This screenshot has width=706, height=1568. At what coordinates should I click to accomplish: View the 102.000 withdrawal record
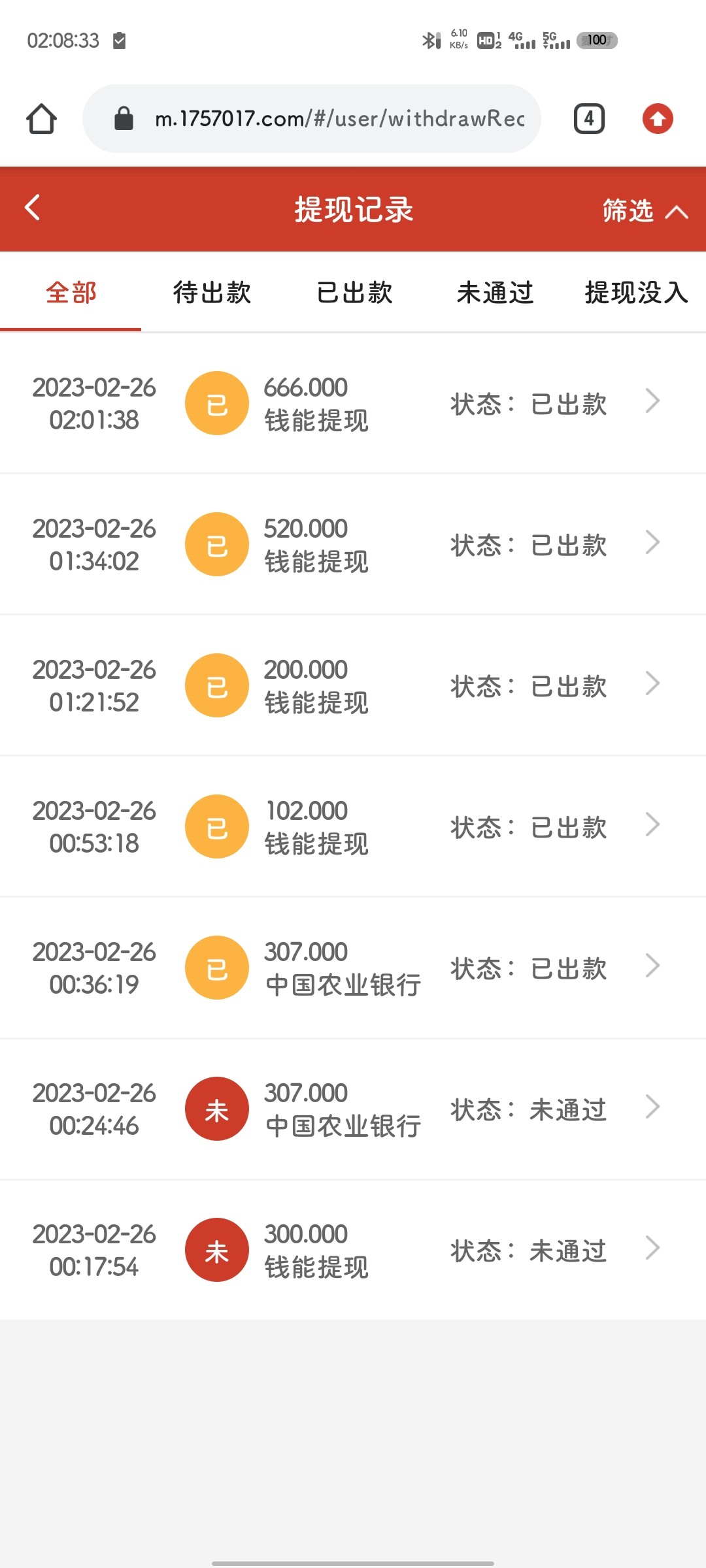click(x=353, y=826)
